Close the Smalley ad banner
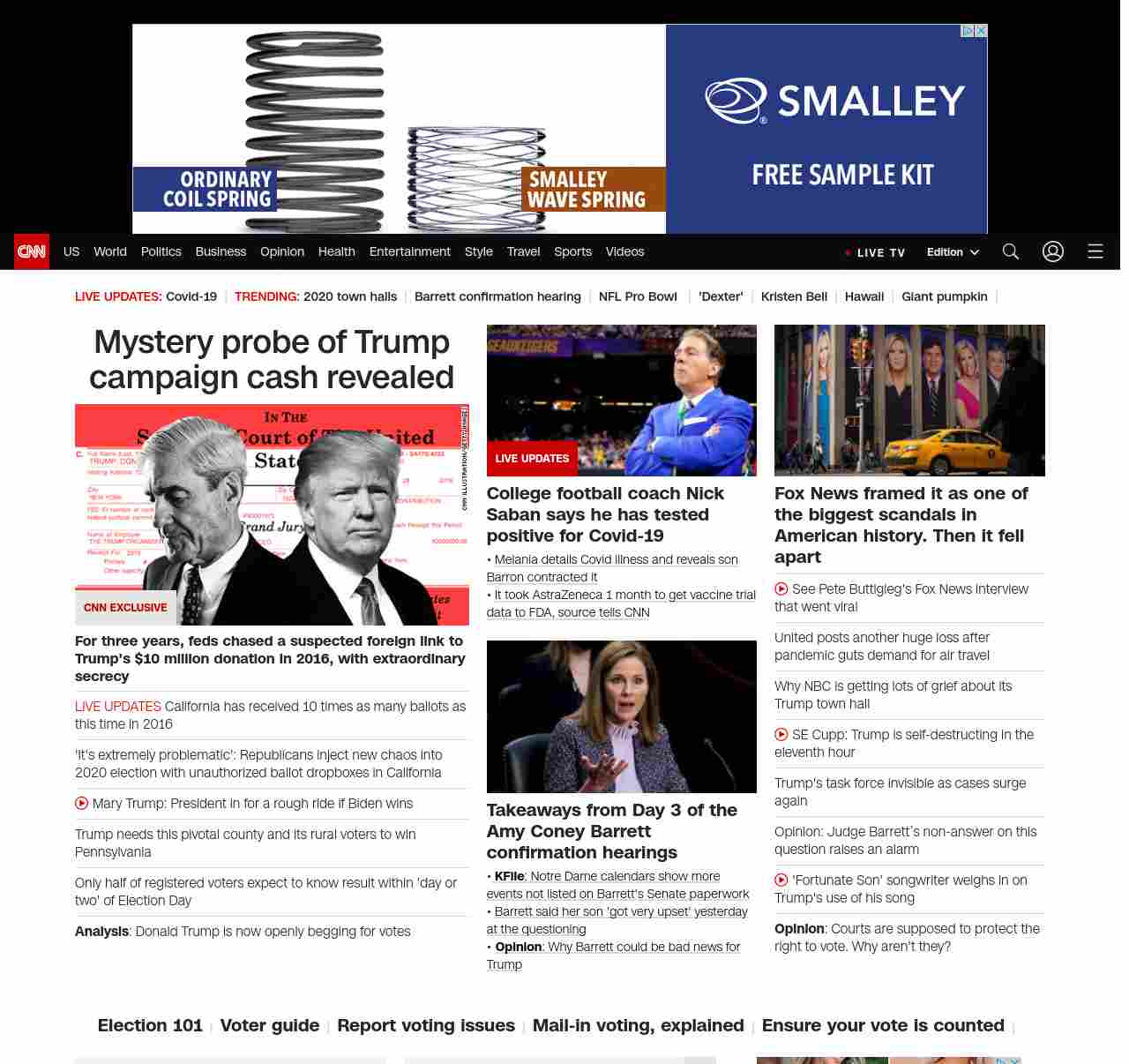 click(980, 31)
